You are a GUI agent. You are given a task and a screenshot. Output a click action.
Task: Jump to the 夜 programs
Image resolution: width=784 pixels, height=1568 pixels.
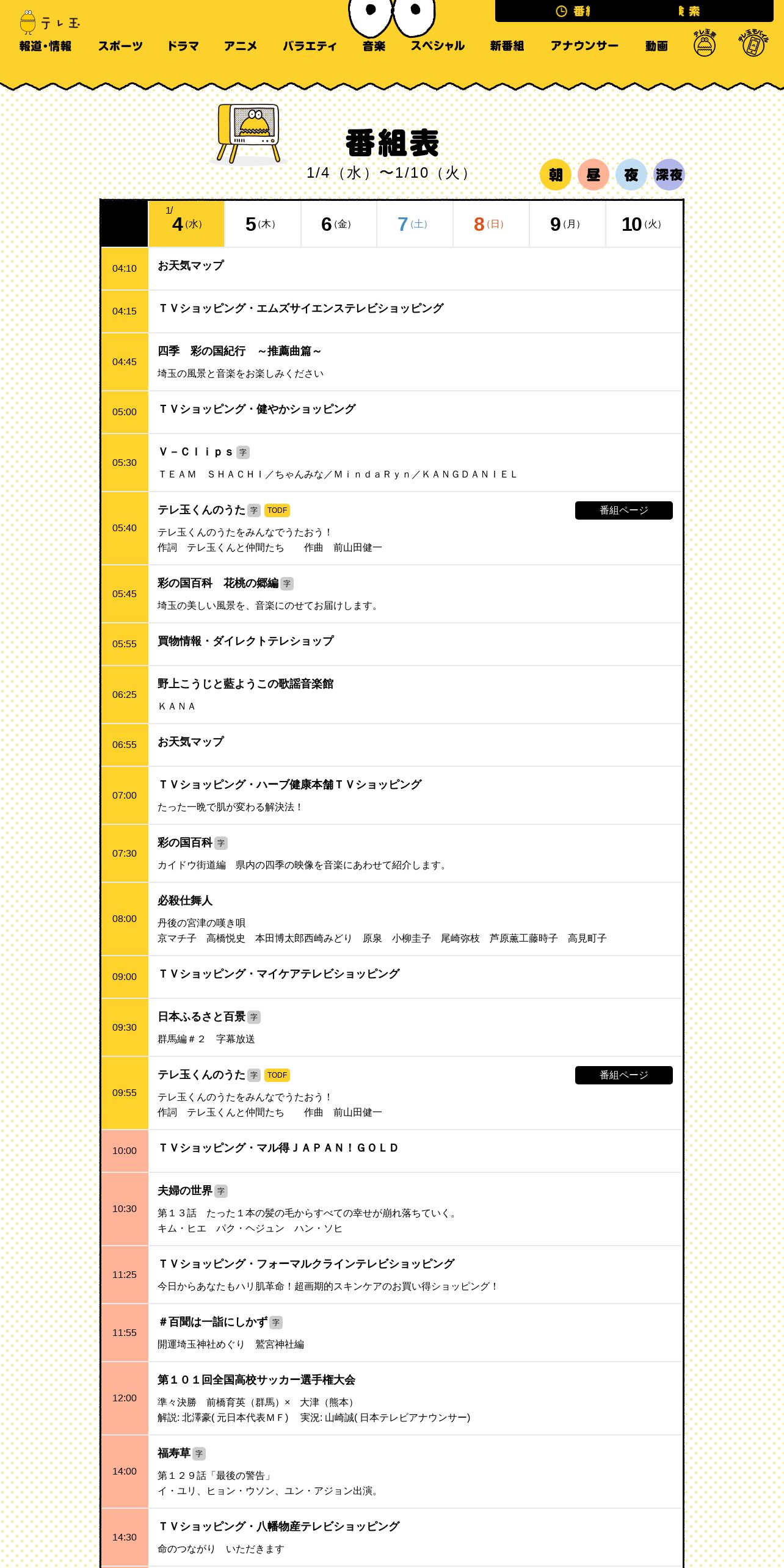click(x=631, y=175)
